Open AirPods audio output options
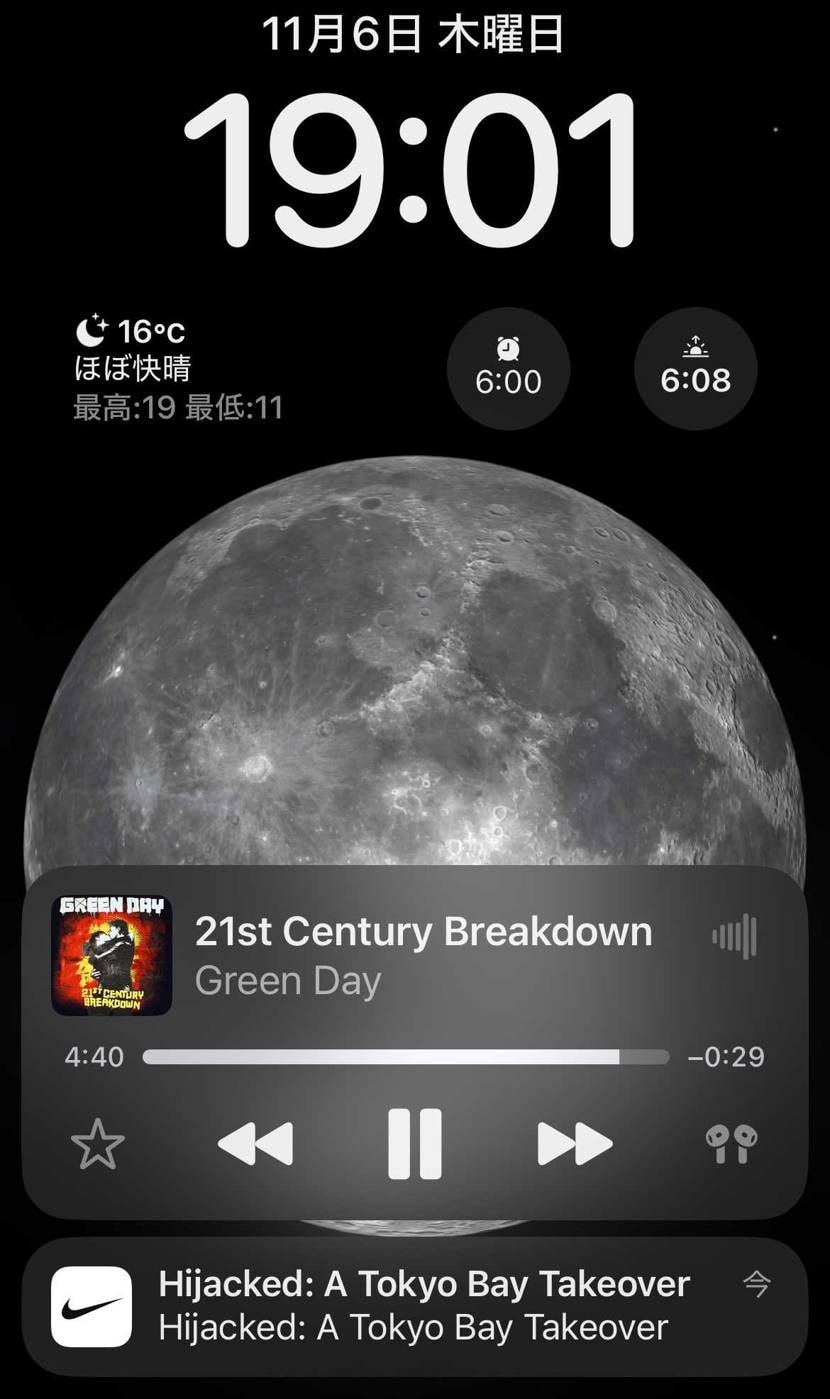 pyautogui.click(x=731, y=1144)
